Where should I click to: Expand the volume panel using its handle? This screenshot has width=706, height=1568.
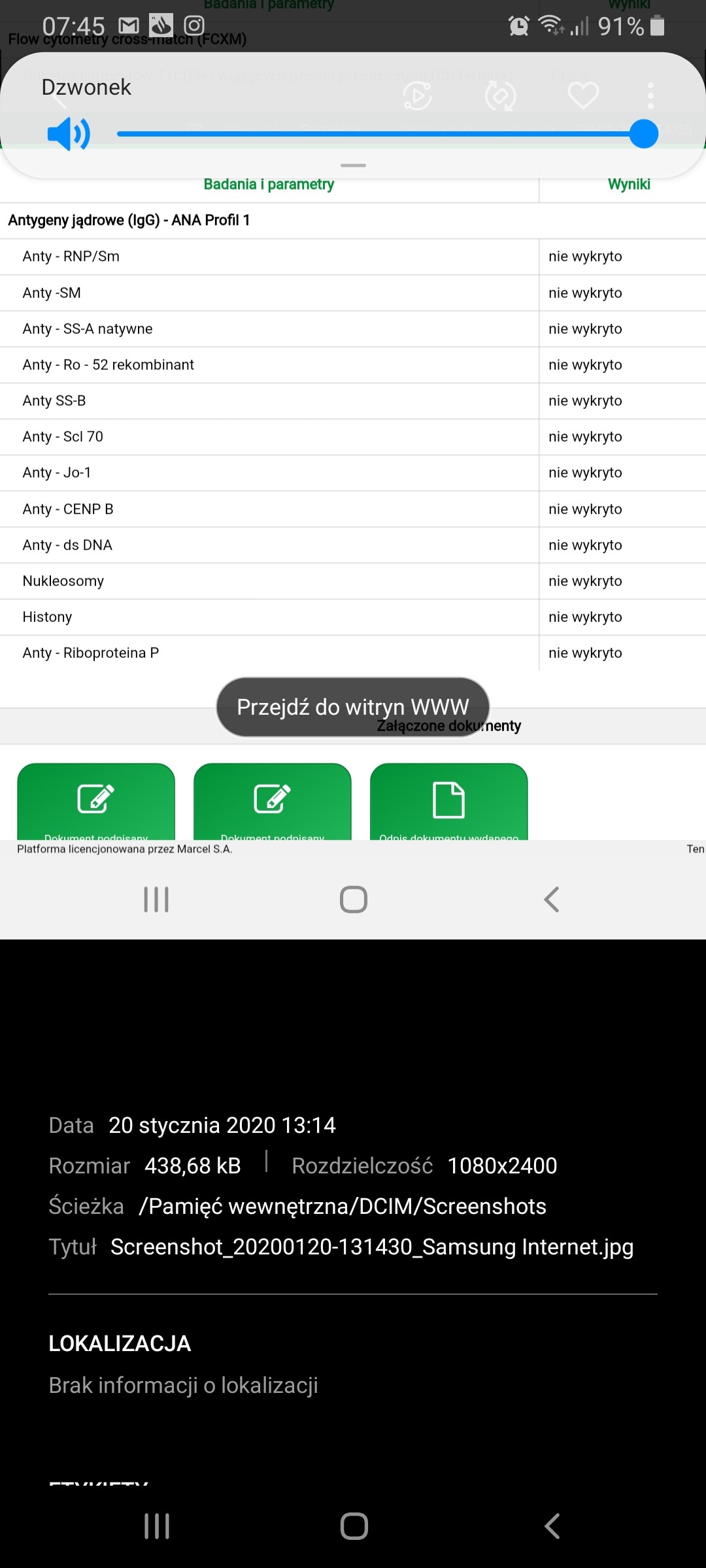(353, 166)
